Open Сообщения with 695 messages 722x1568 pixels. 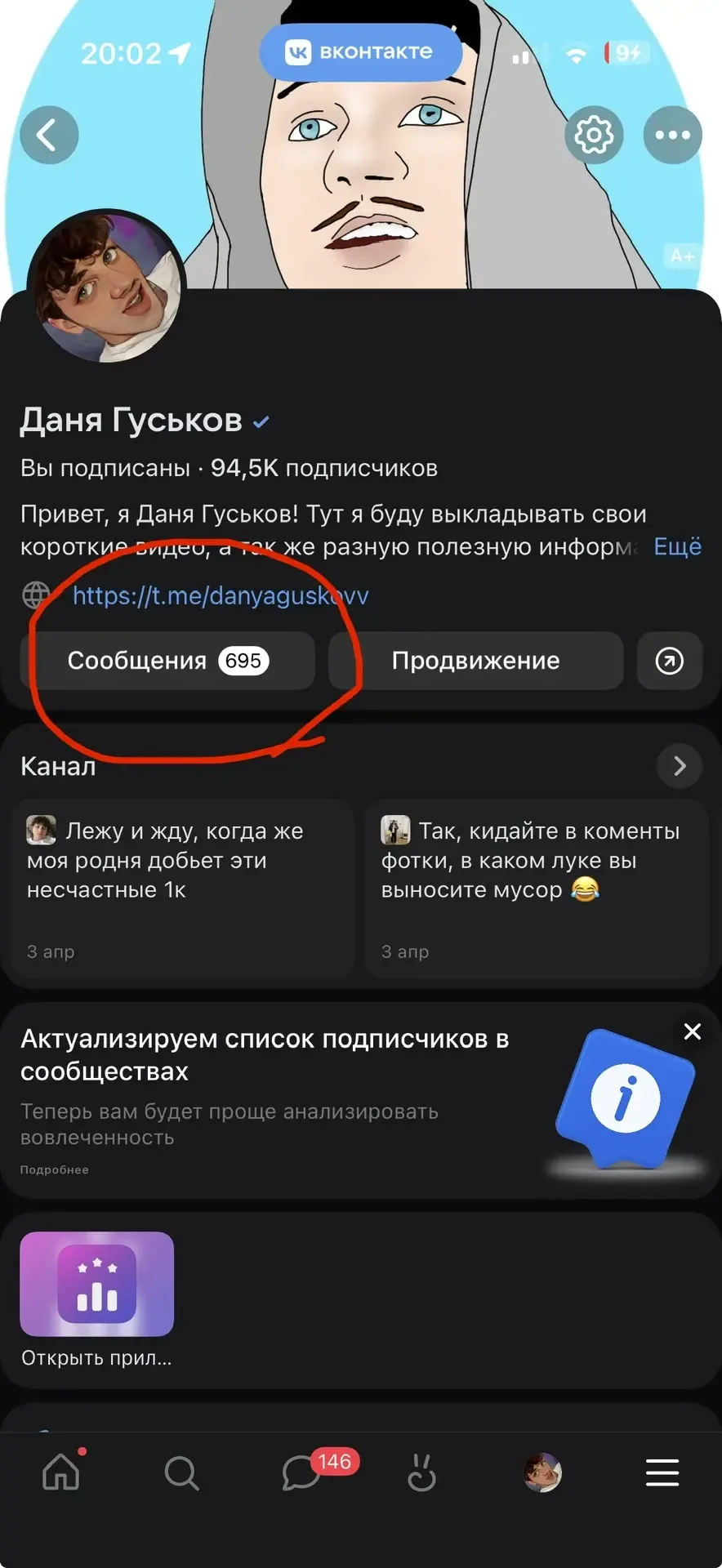(167, 661)
